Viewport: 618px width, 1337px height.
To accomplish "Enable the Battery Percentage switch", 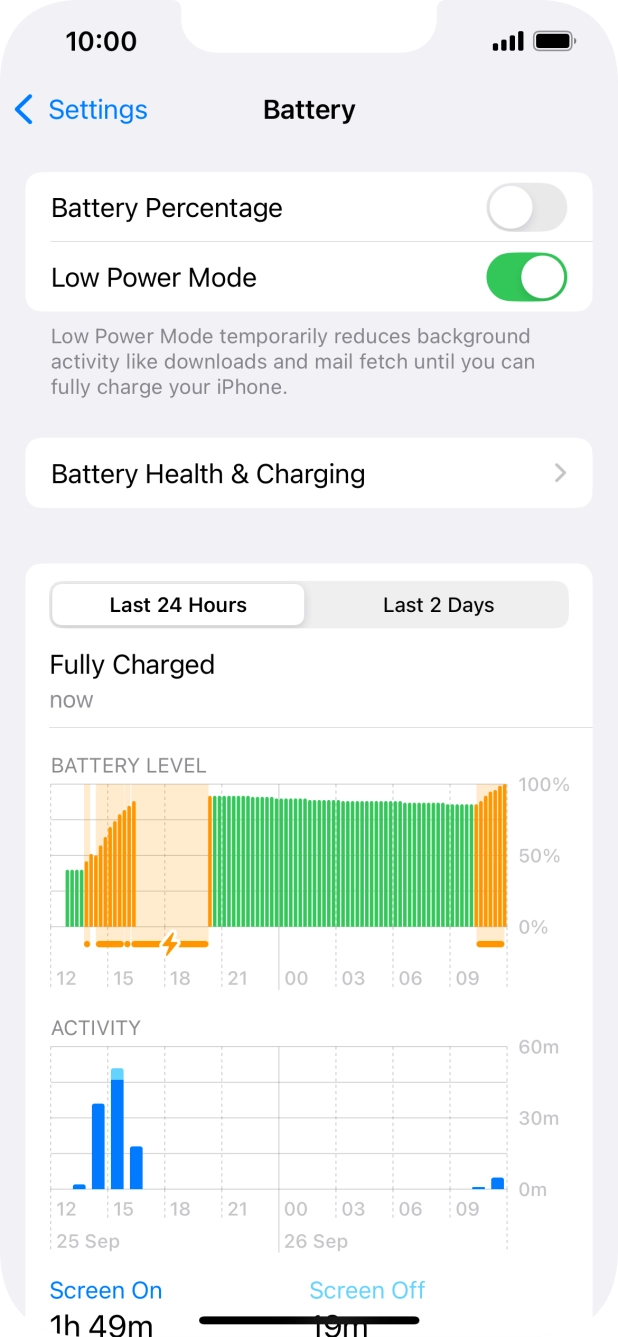I will coord(526,208).
